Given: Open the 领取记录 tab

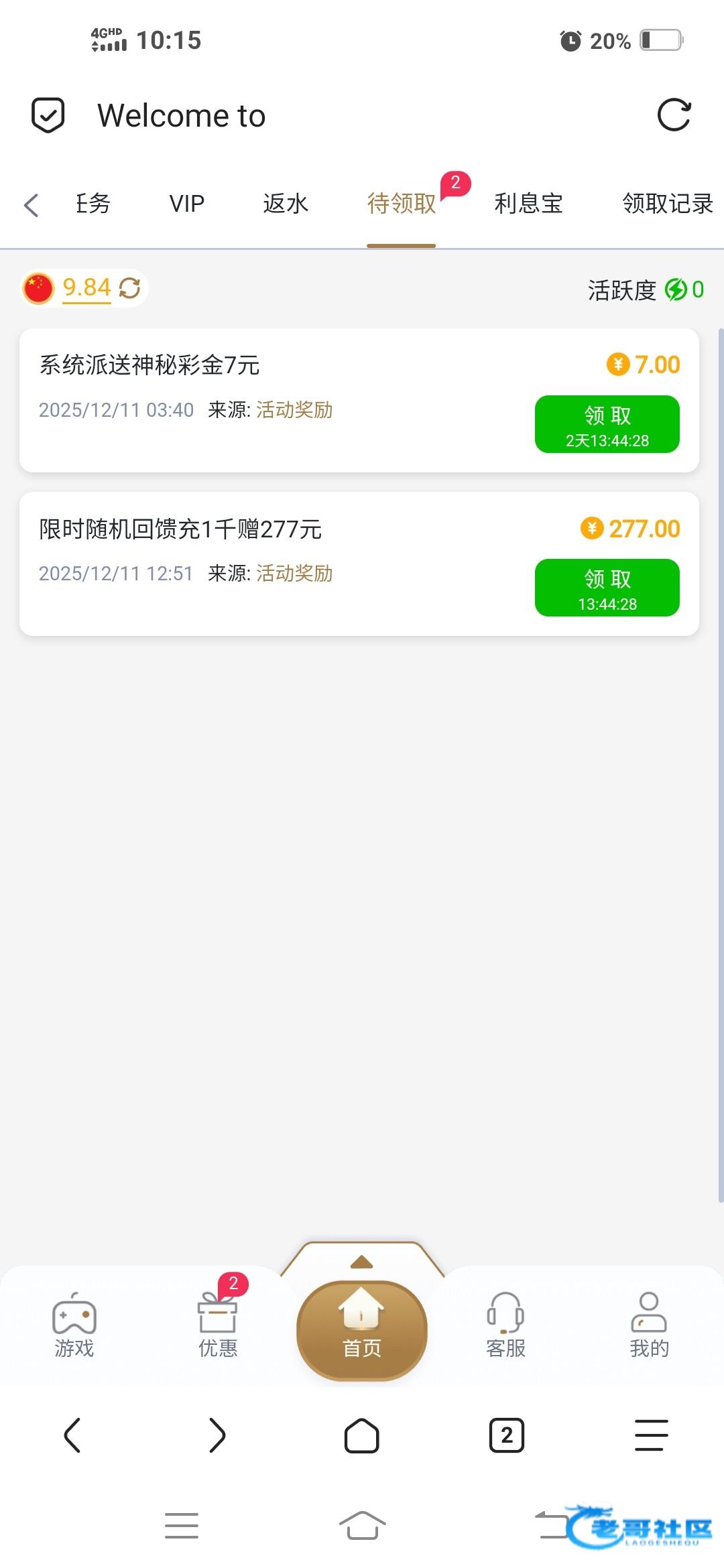Looking at the screenshot, I should coord(668,204).
